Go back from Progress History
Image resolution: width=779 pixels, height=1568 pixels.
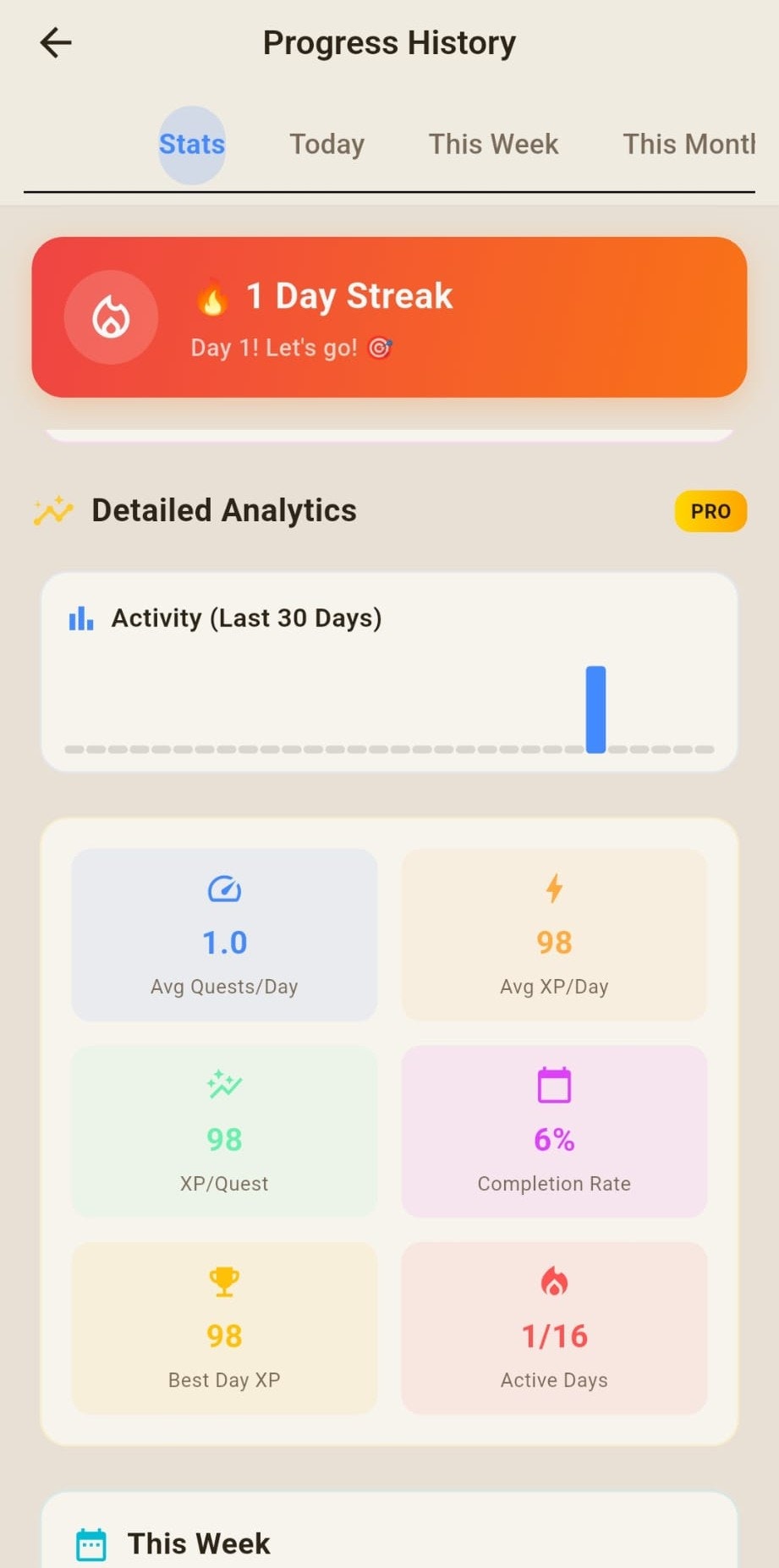(x=56, y=42)
